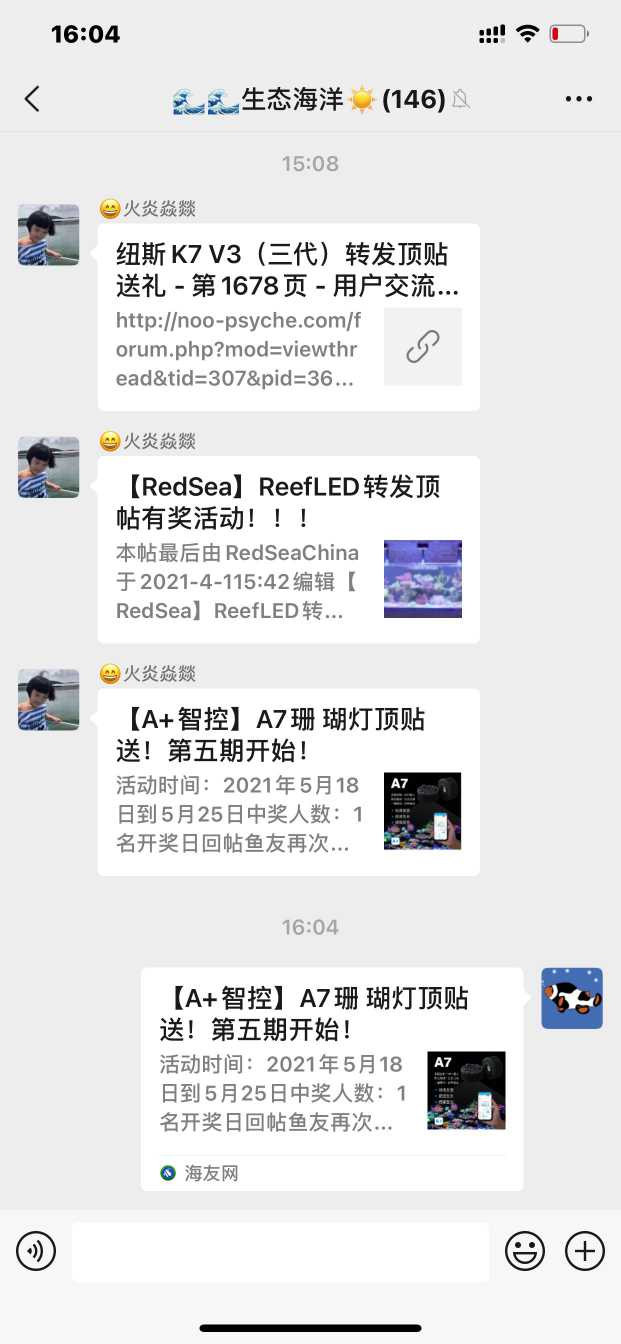Open the RedSea ReefLED shared link card

tap(288, 549)
